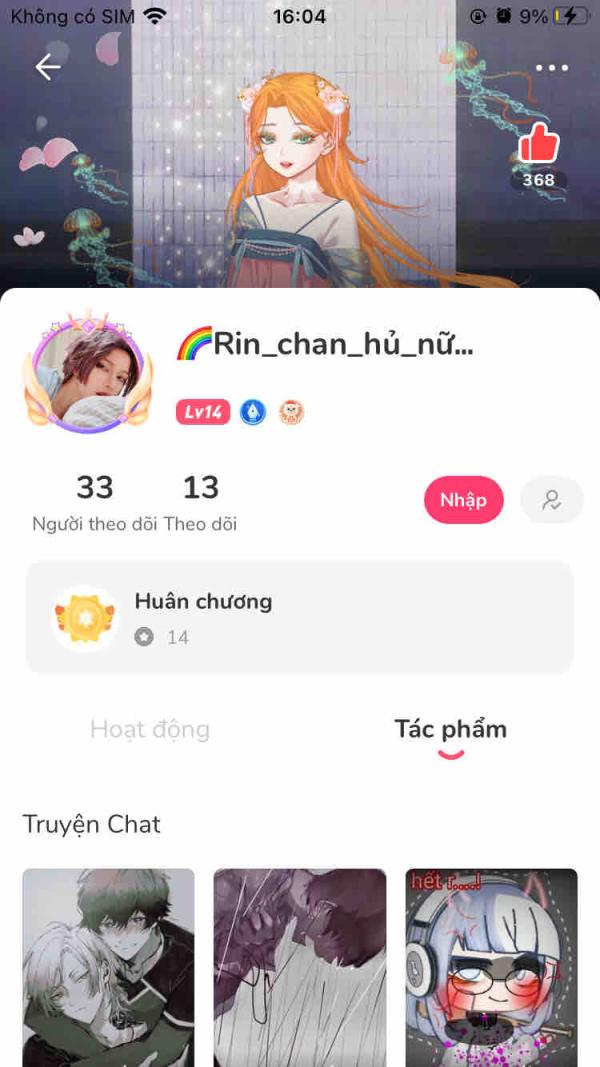The height and width of the screenshot is (1067, 600).
Task: Open the Huân chương medals card
Action: [x=299, y=617]
